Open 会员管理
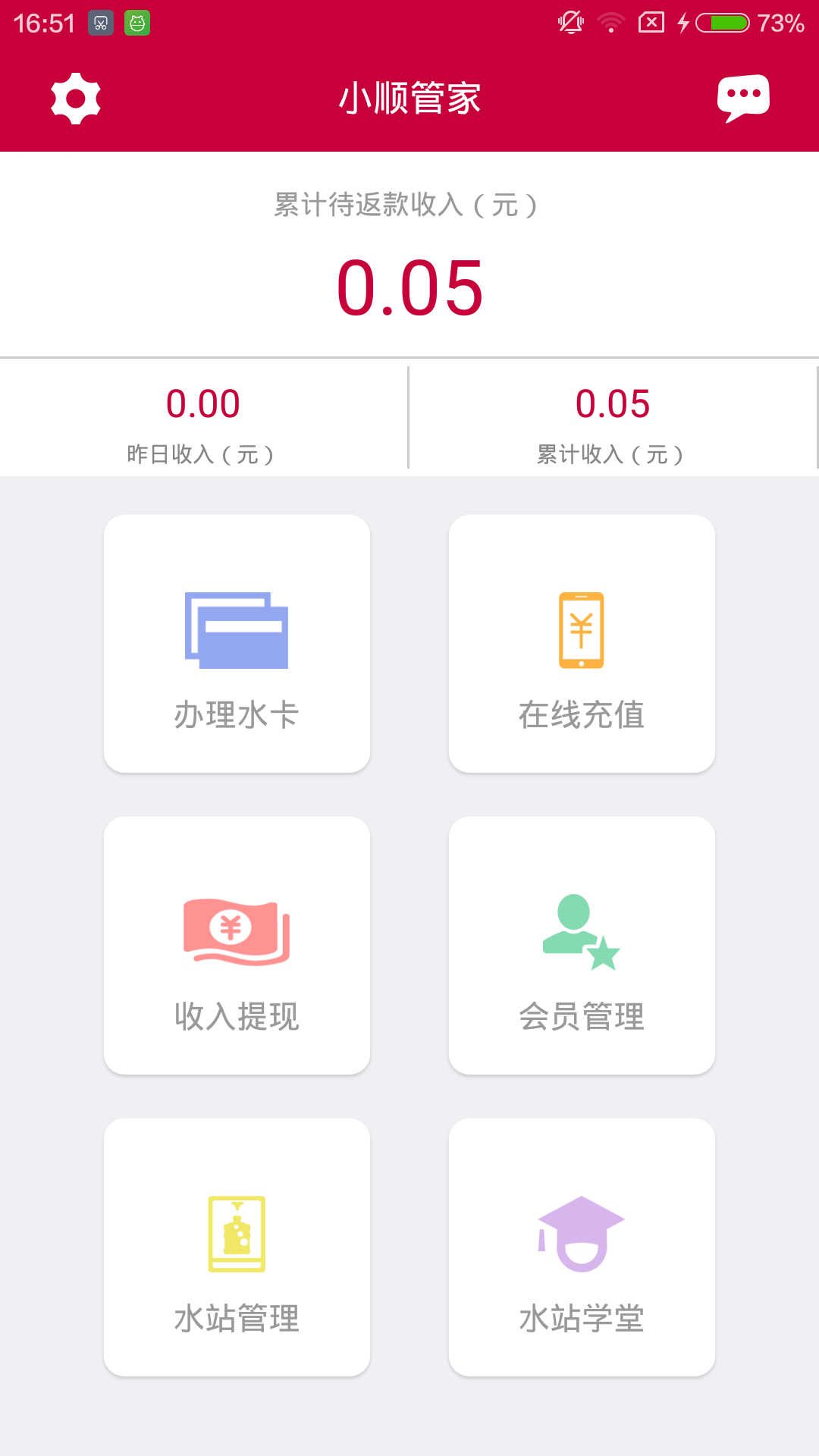 click(582, 946)
